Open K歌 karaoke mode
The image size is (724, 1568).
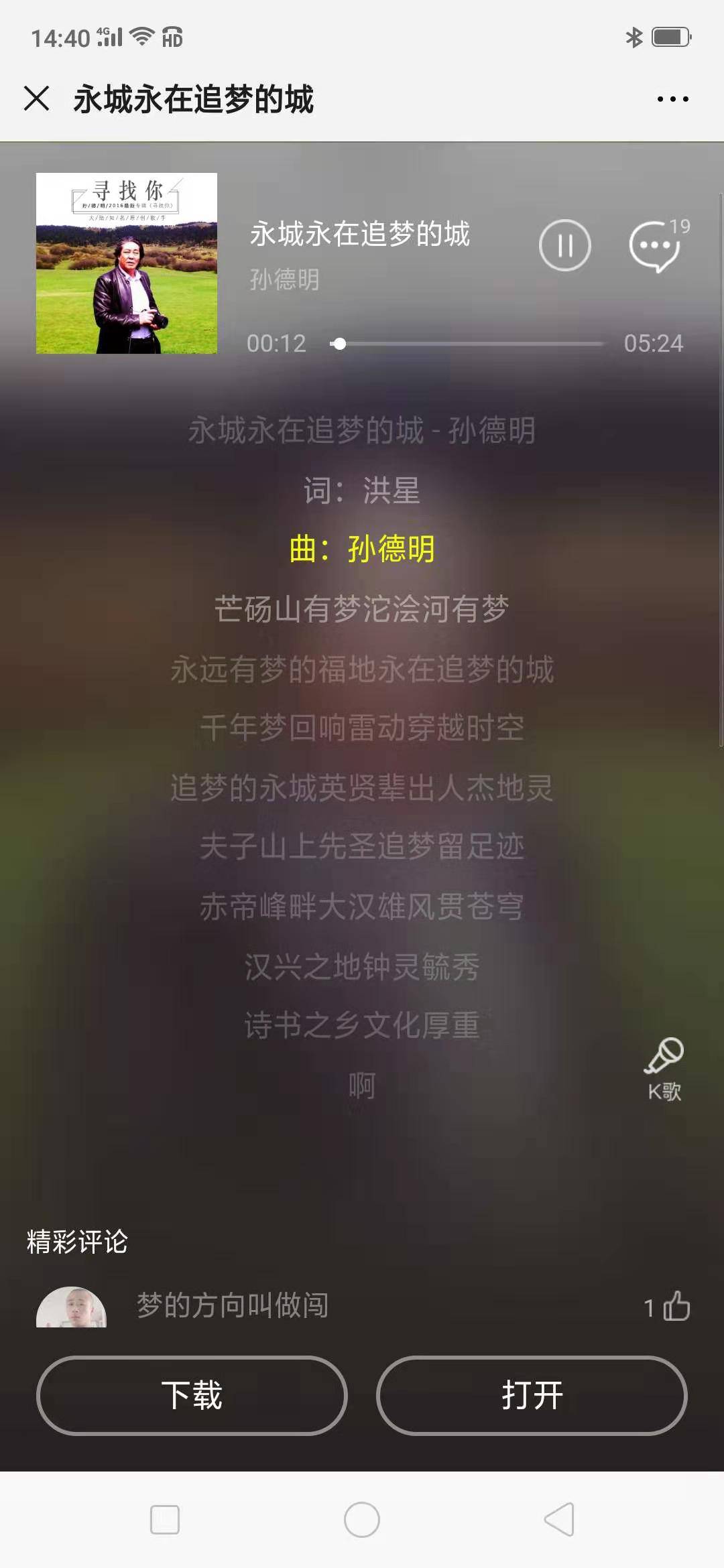tap(664, 1069)
